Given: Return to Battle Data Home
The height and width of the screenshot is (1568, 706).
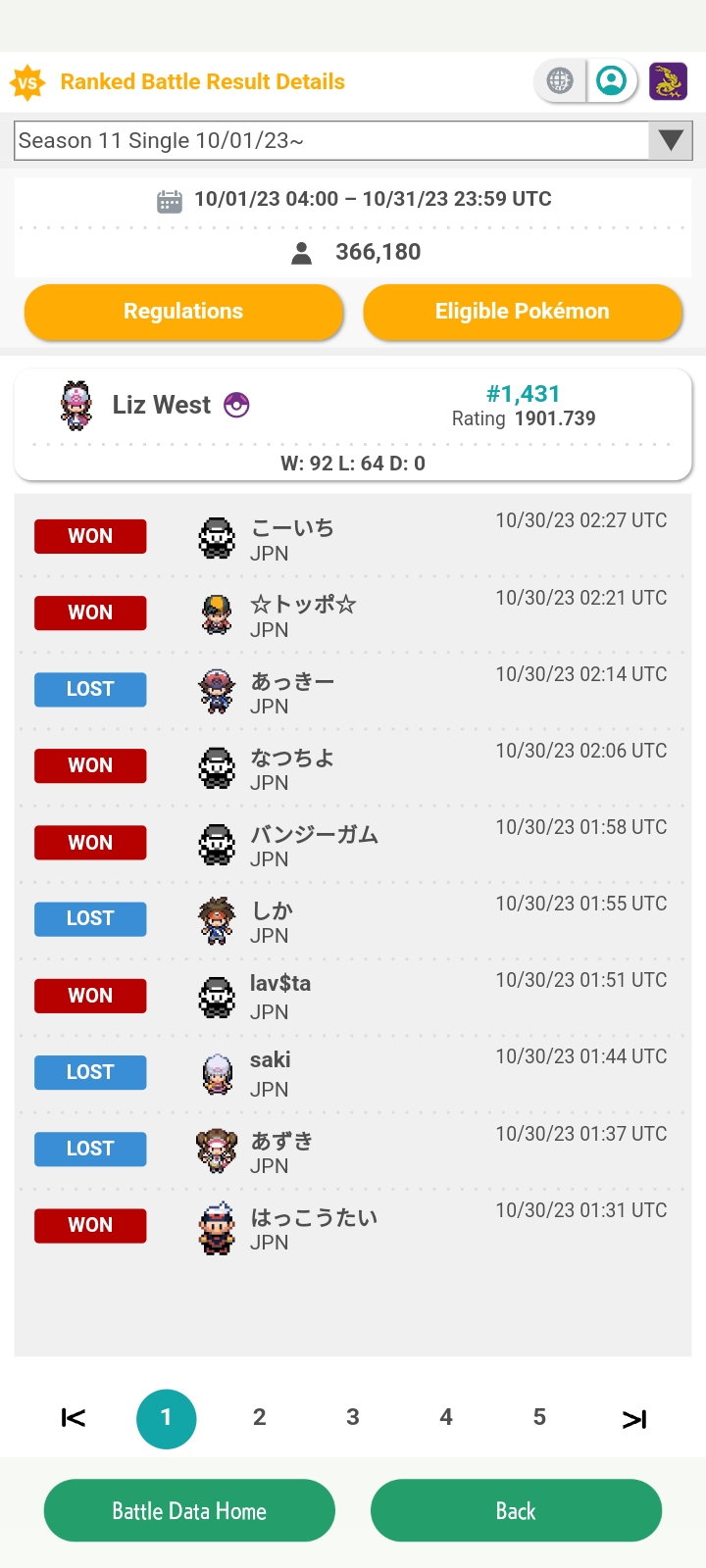Looking at the screenshot, I should 189,1510.
